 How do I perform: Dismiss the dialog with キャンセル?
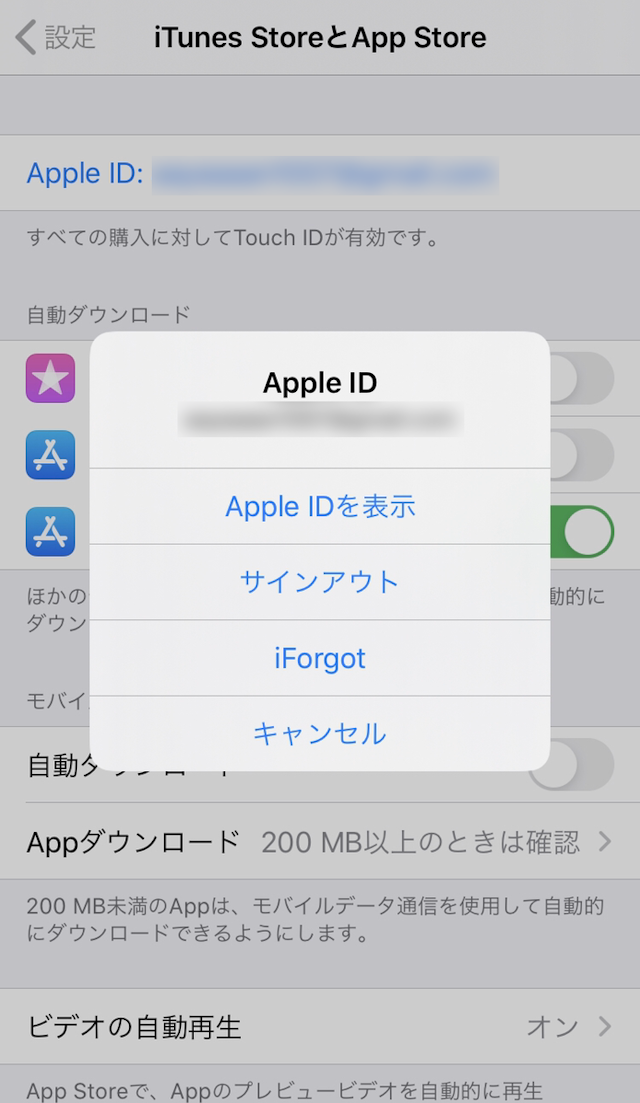(x=320, y=734)
